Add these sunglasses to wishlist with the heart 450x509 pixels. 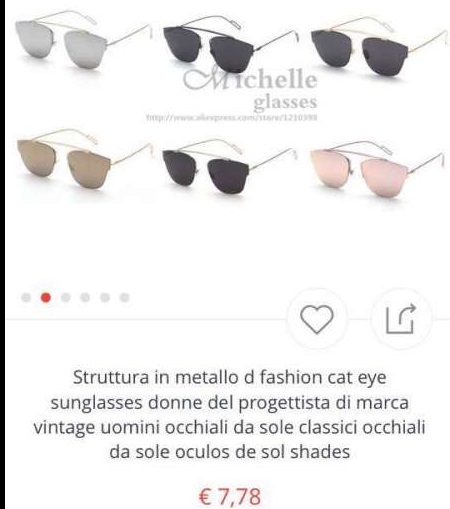click(x=317, y=319)
